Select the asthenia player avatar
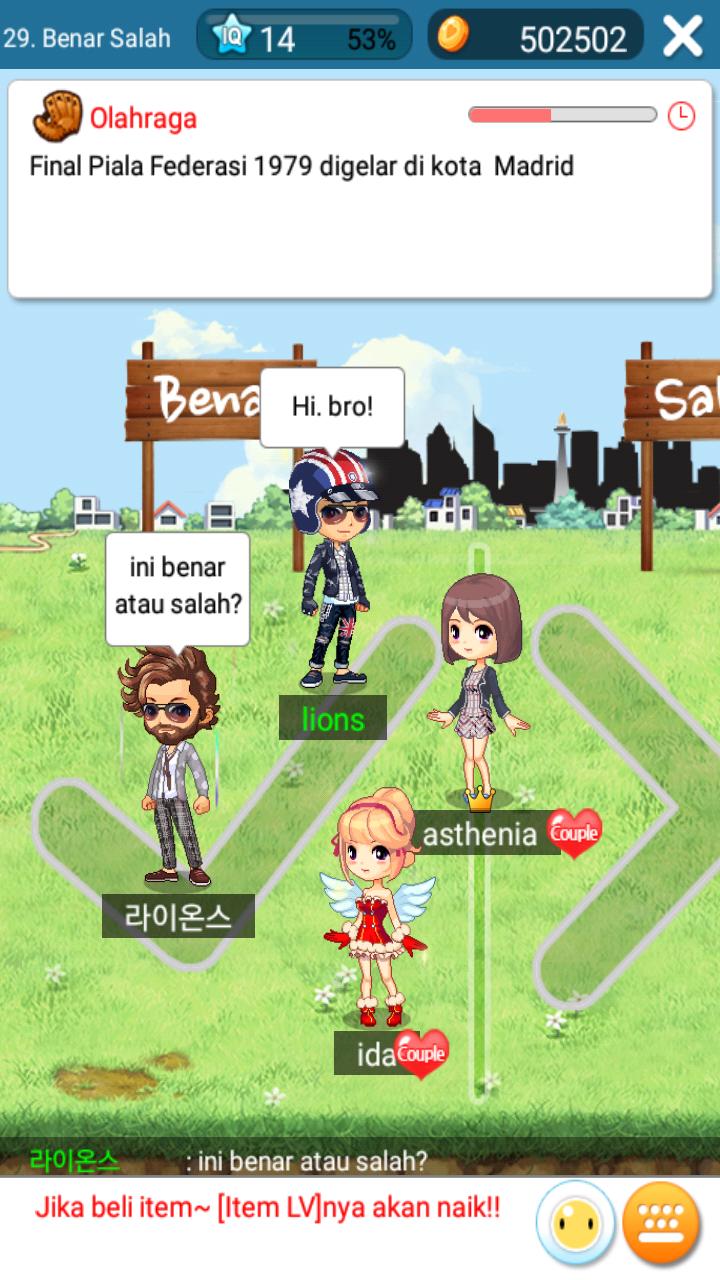Viewport: 720px width, 1280px height. 480,690
